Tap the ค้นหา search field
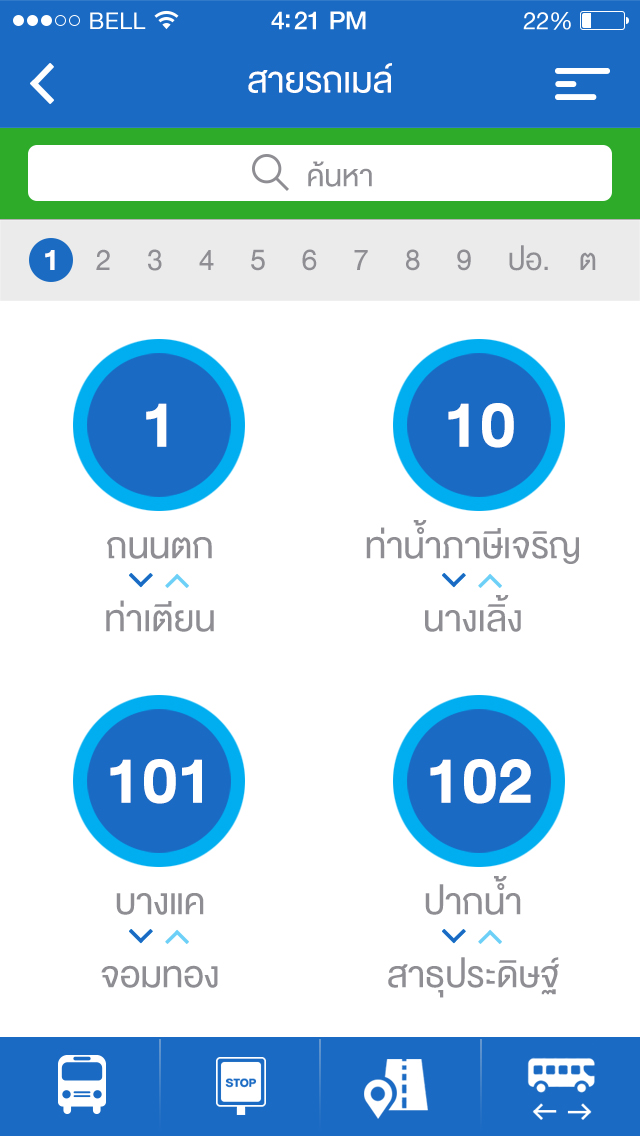640x1136 pixels. click(320, 173)
